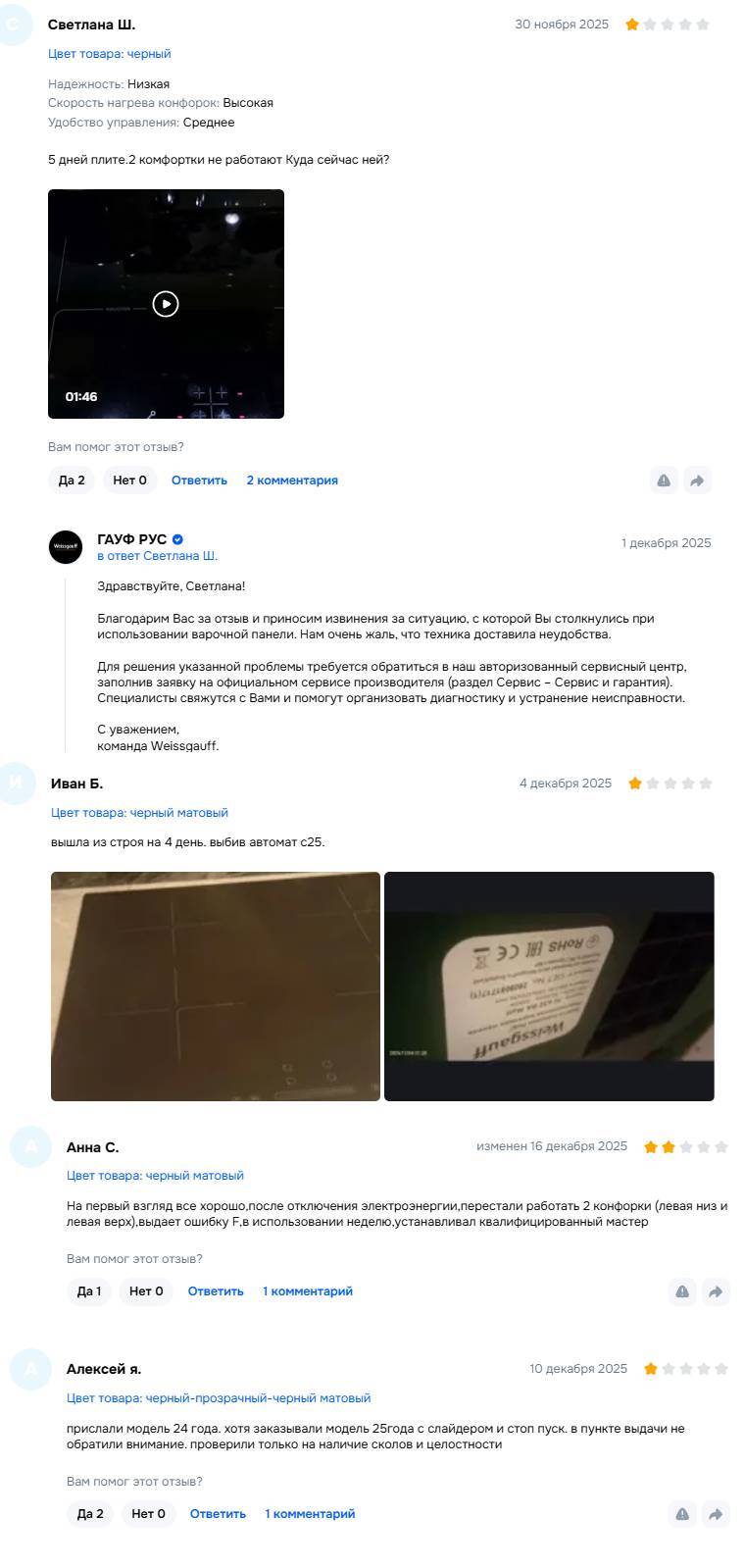Viewport: 744px width, 1568px height.
Task: Open 1 комментарий under Анна's review
Action: click(x=308, y=1291)
